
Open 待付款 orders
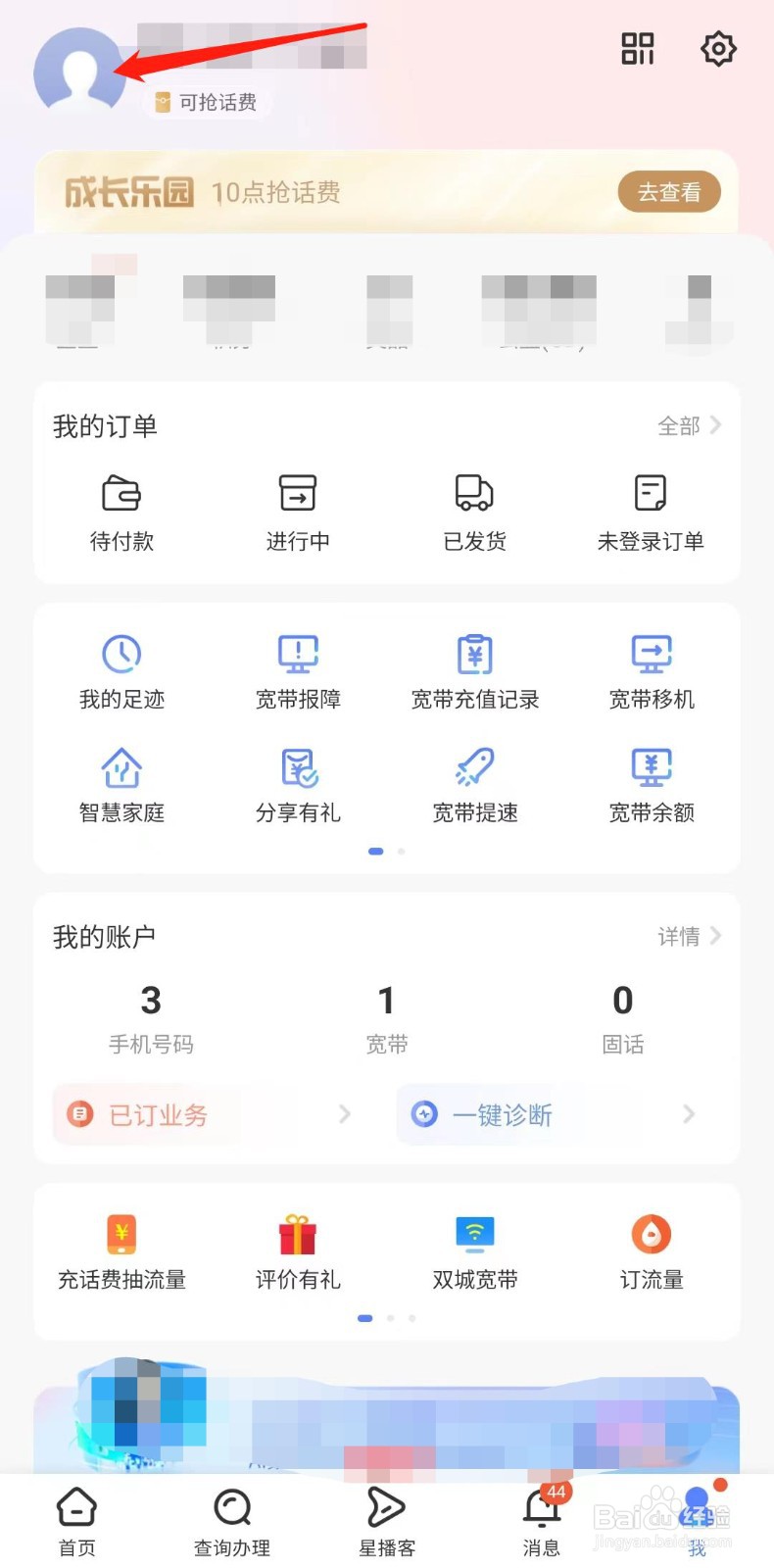[x=121, y=512]
